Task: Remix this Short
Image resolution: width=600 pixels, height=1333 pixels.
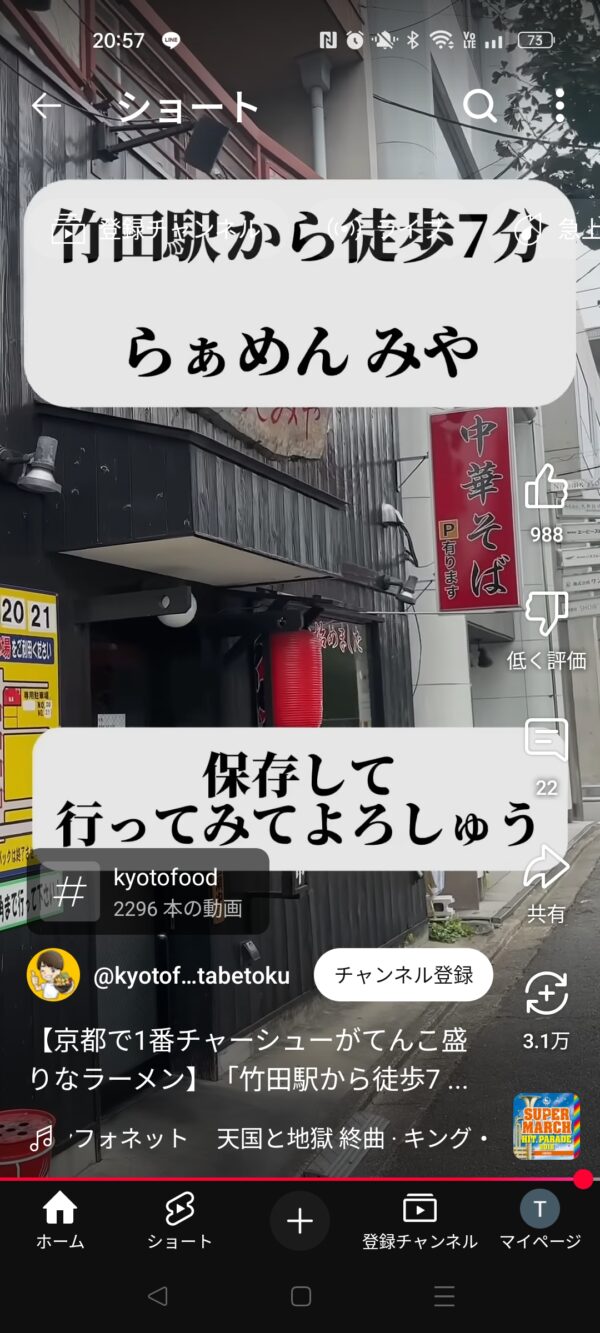Action: 546,995
